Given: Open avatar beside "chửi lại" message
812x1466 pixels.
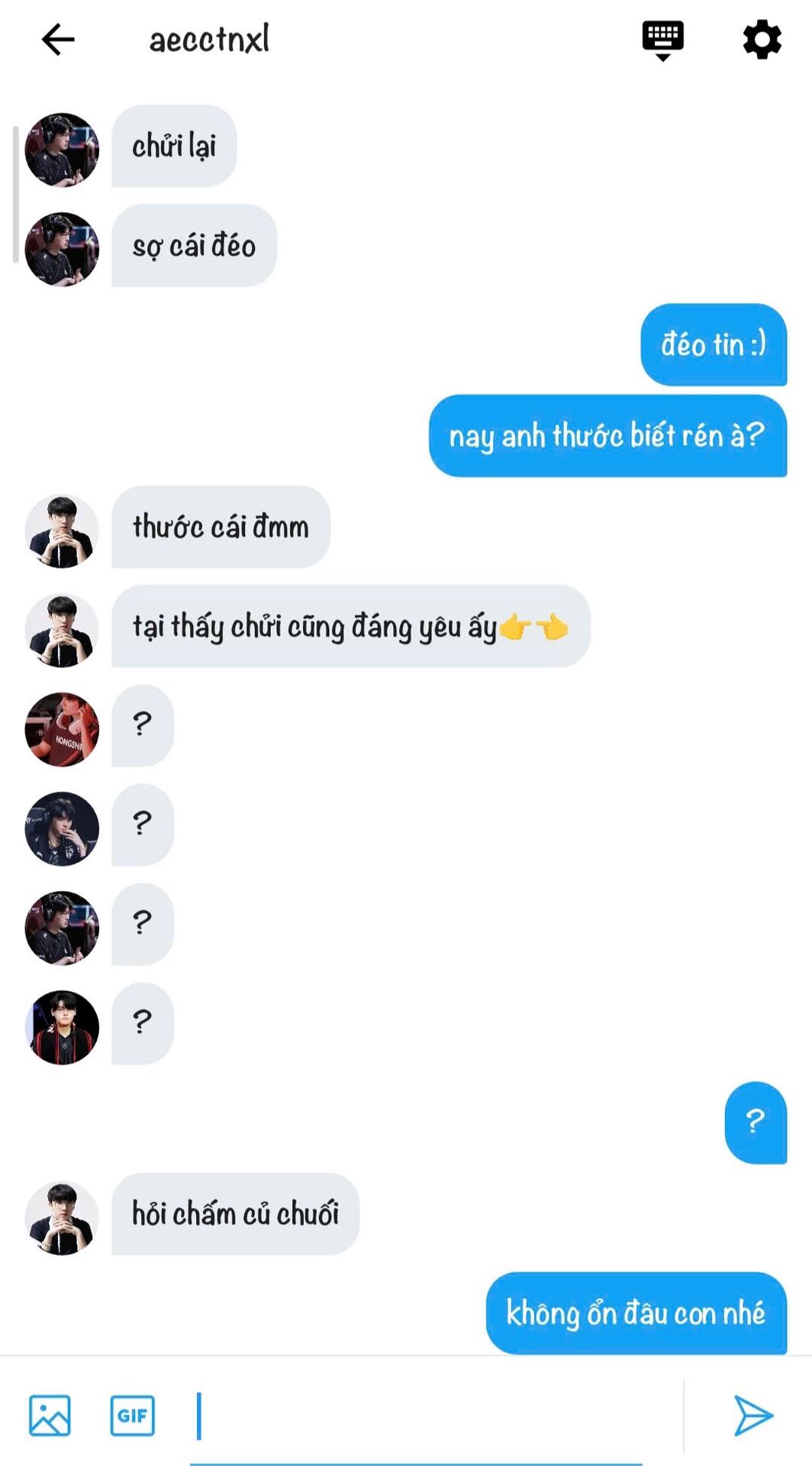Looking at the screenshot, I should pos(62,150).
